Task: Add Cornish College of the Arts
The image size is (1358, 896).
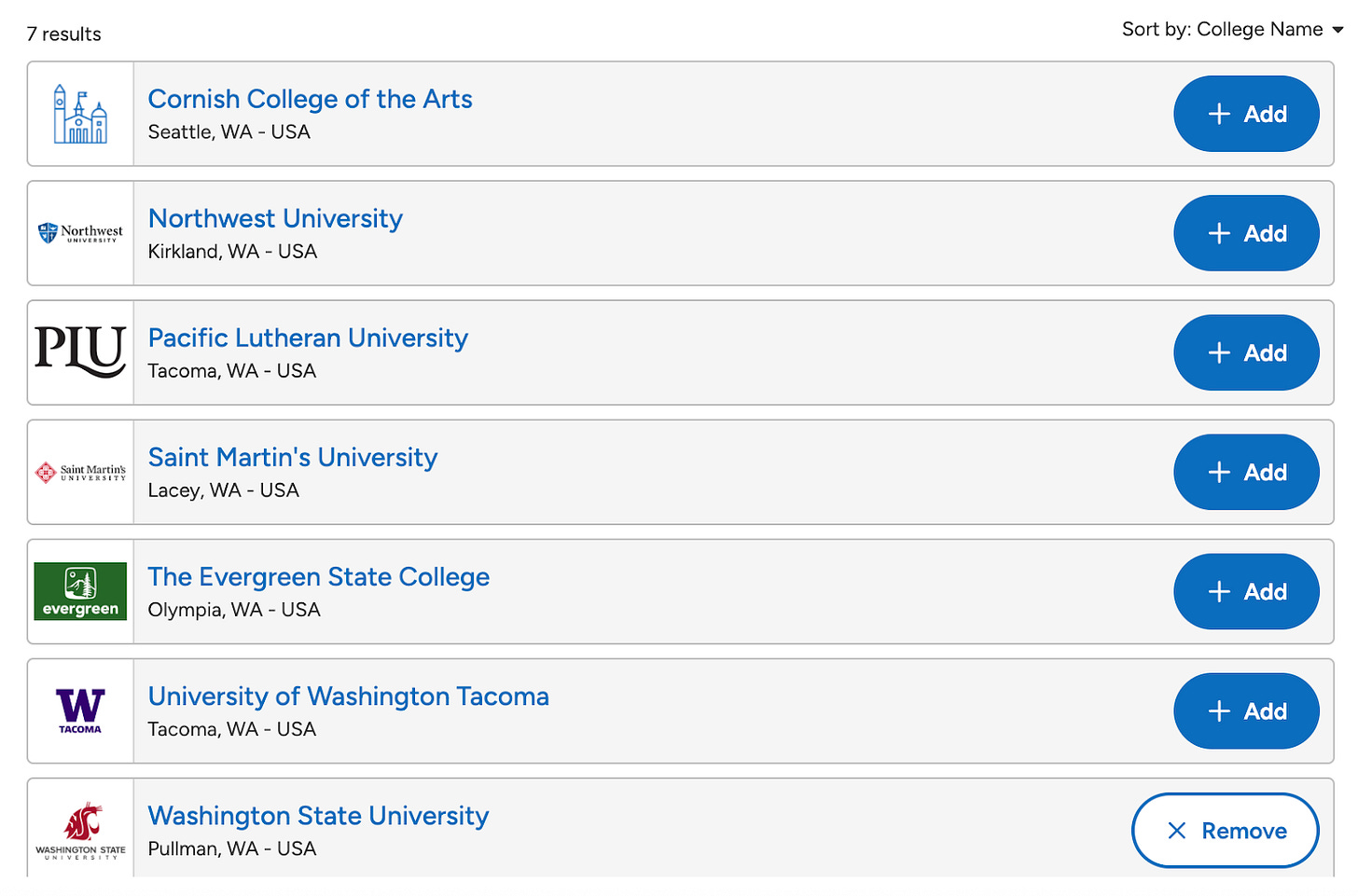Action: tap(1246, 114)
